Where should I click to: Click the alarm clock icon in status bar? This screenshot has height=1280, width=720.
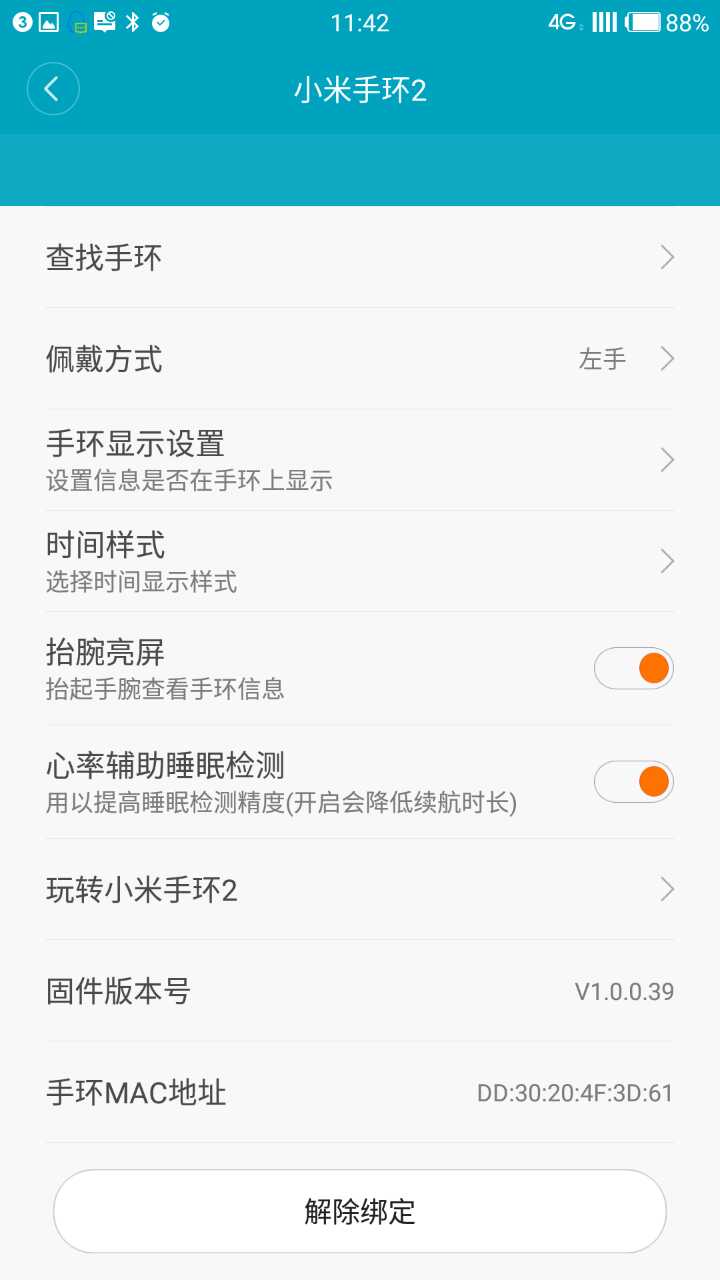pyautogui.click(x=160, y=20)
